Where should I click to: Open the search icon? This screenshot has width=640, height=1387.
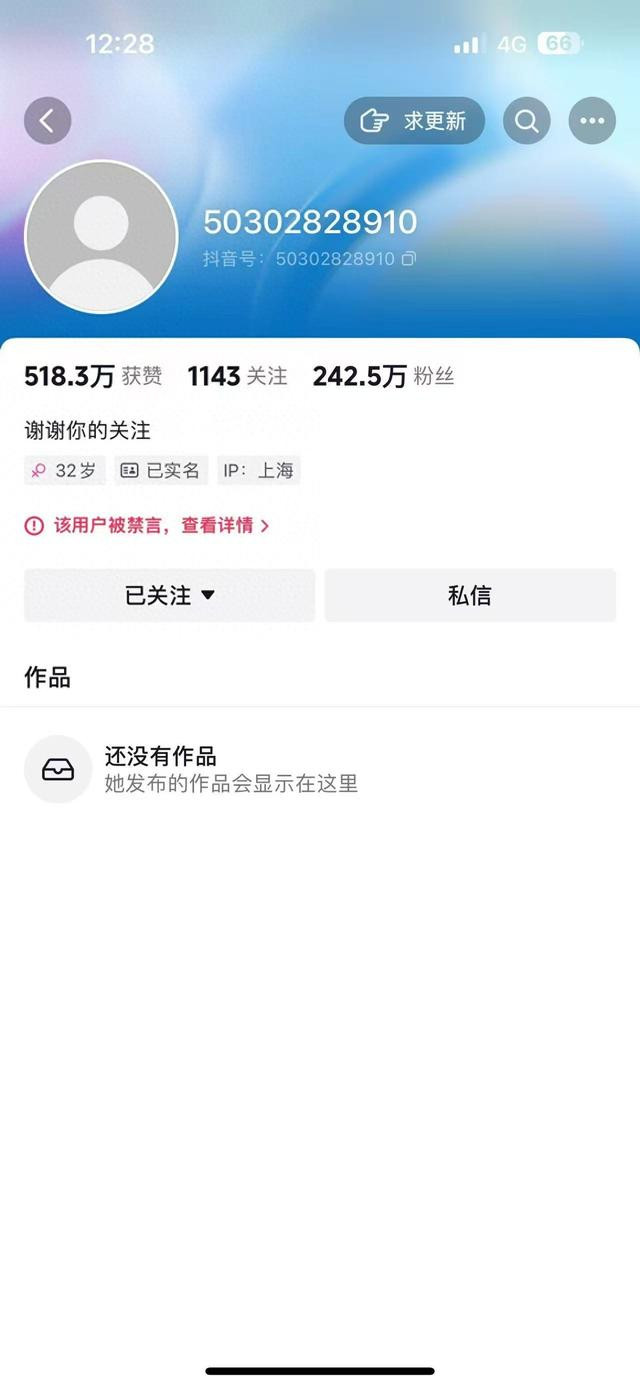coord(526,121)
